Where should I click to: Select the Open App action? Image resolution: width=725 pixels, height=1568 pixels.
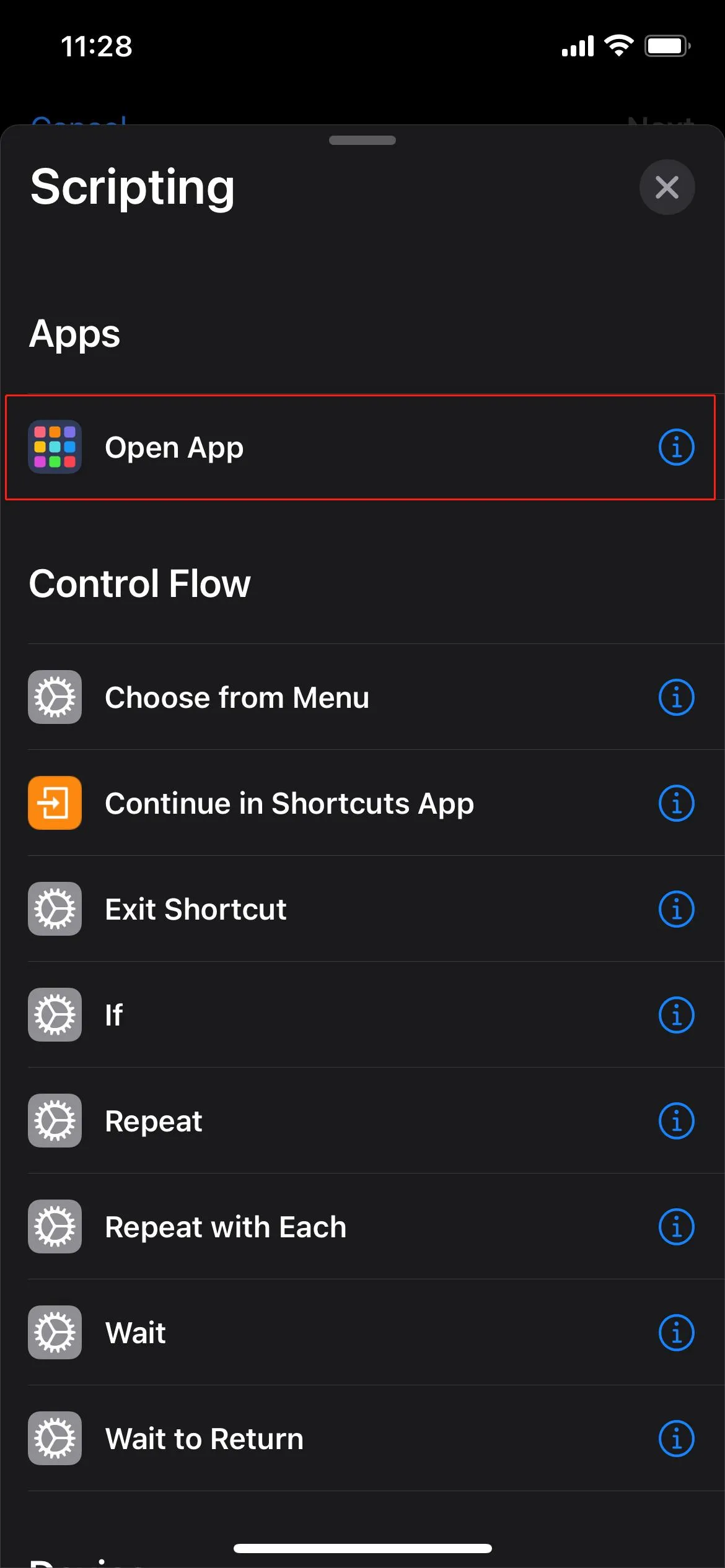tap(174, 447)
